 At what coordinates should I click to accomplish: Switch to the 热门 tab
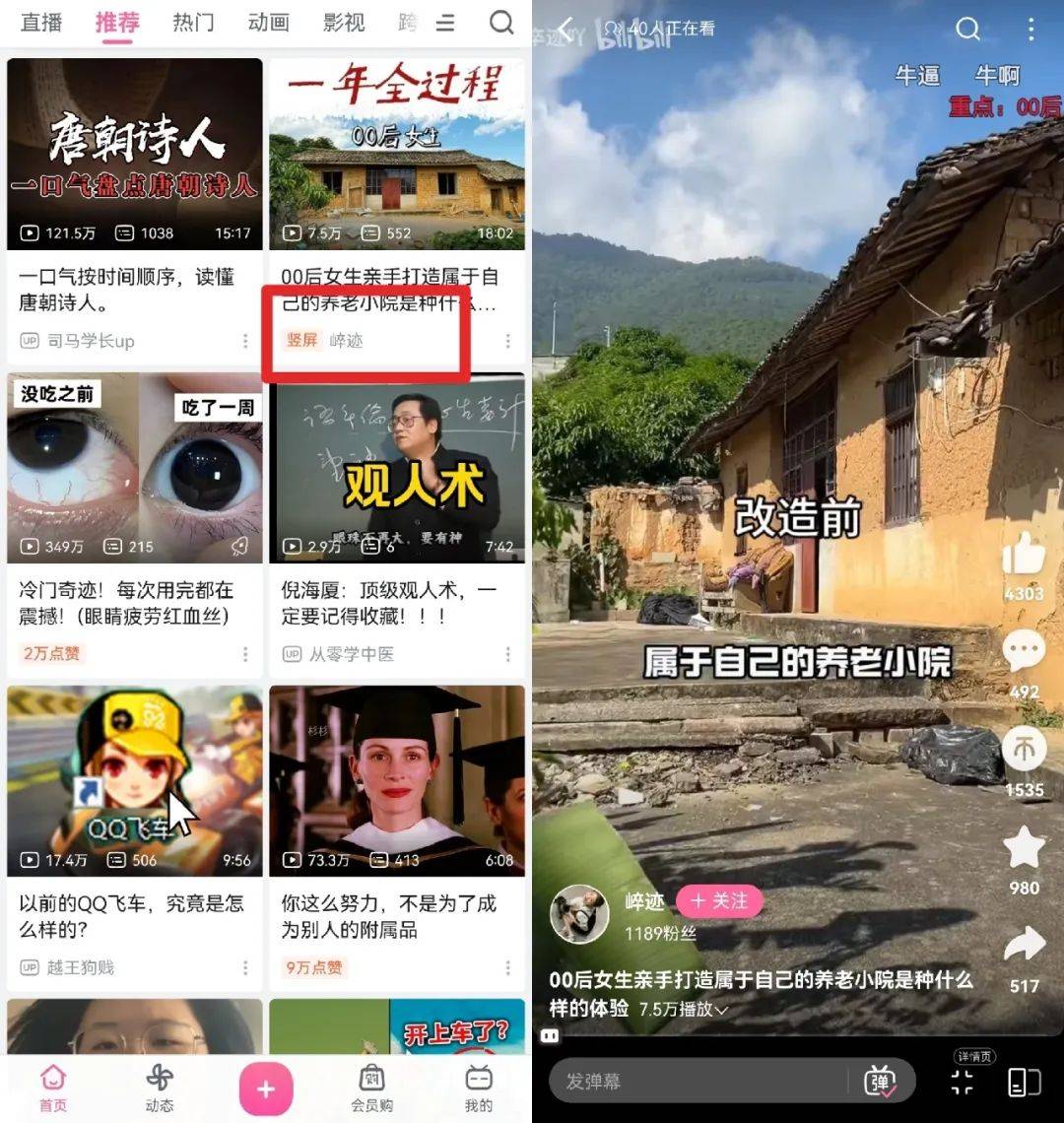coord(192,23)
